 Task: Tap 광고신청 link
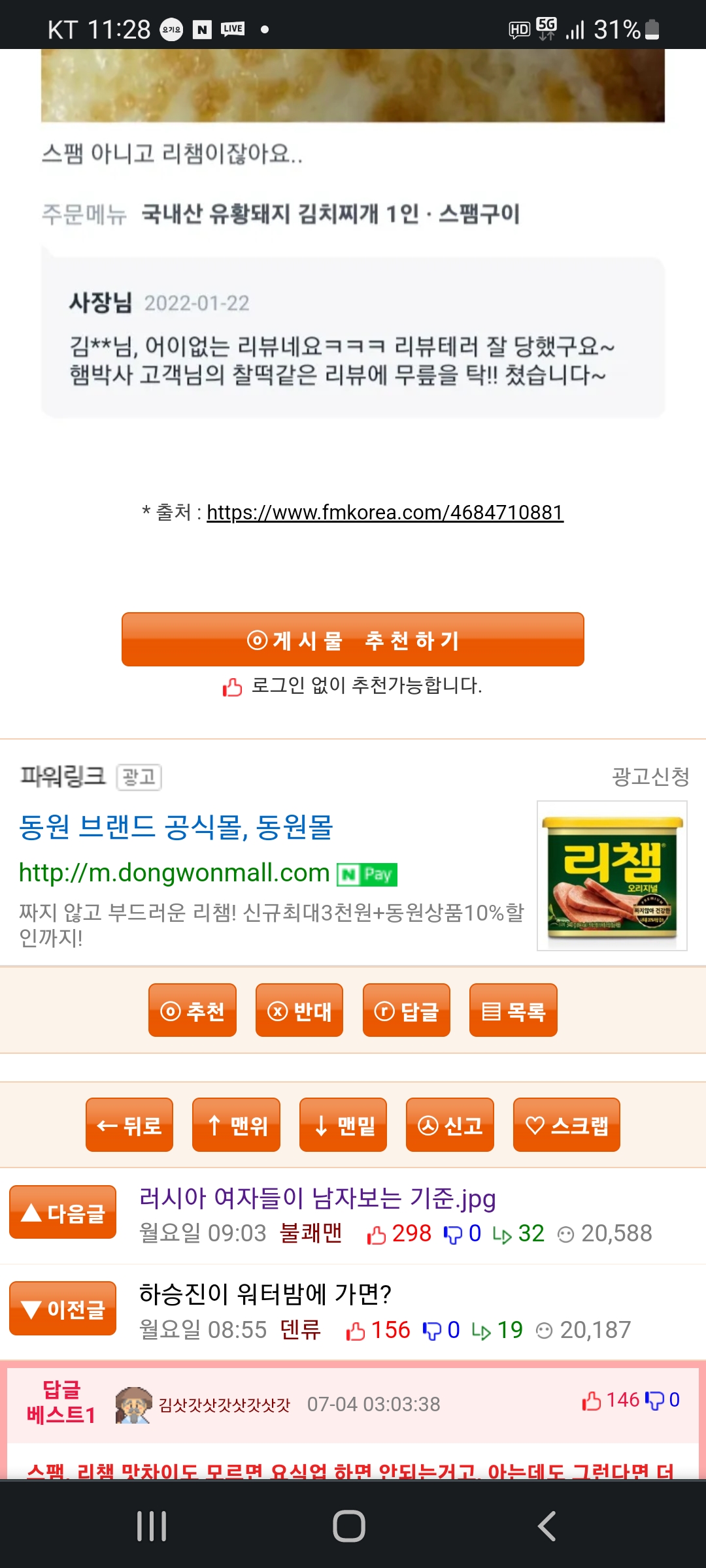(650, 777)
